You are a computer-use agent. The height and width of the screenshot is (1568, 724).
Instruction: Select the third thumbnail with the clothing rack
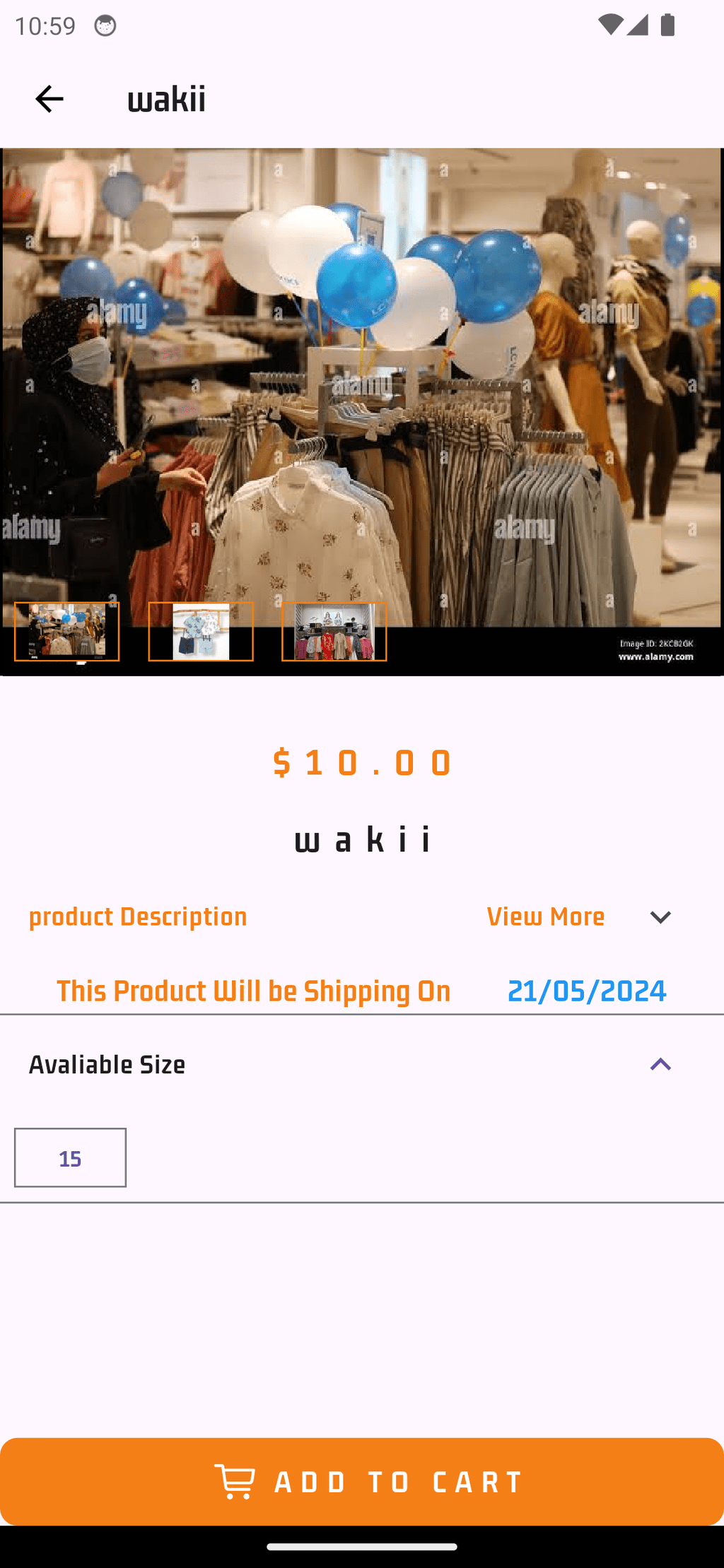(x=334, y=632)
